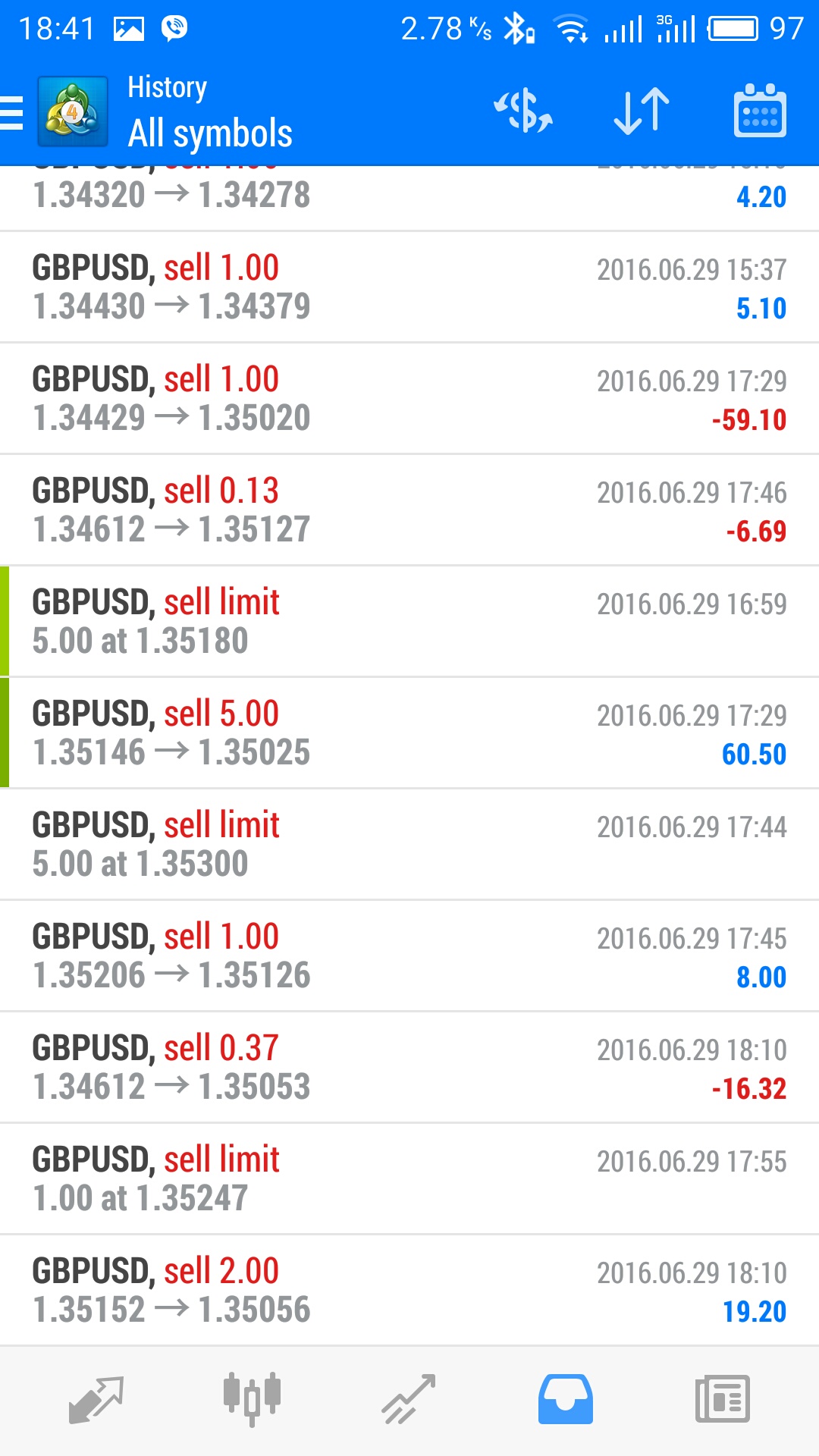The image size is (819, 1456).
Task: Select the History inbox tab
Action: pyautogui.click(x=566, y=1399)
